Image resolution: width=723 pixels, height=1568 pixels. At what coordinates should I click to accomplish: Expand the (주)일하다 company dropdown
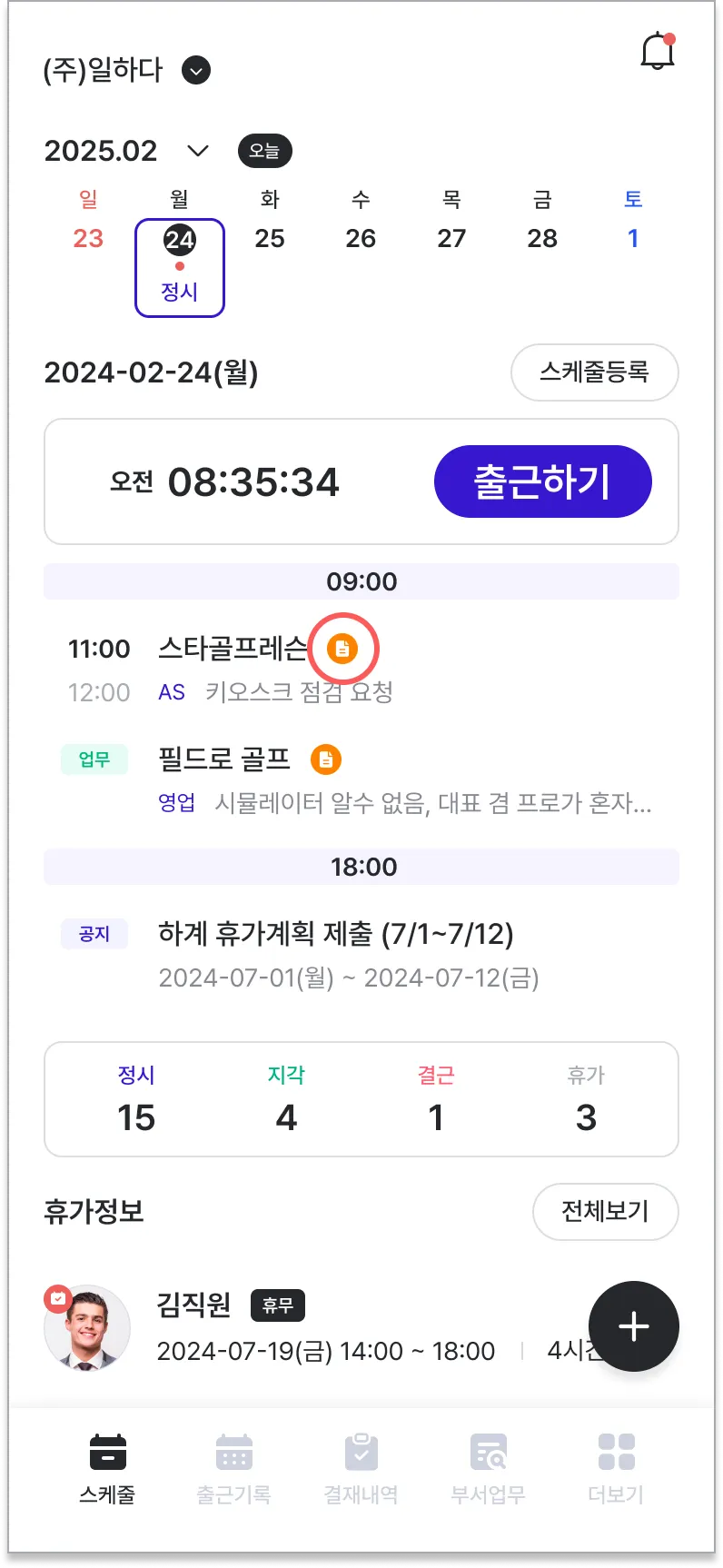click(x=196, y=70)
